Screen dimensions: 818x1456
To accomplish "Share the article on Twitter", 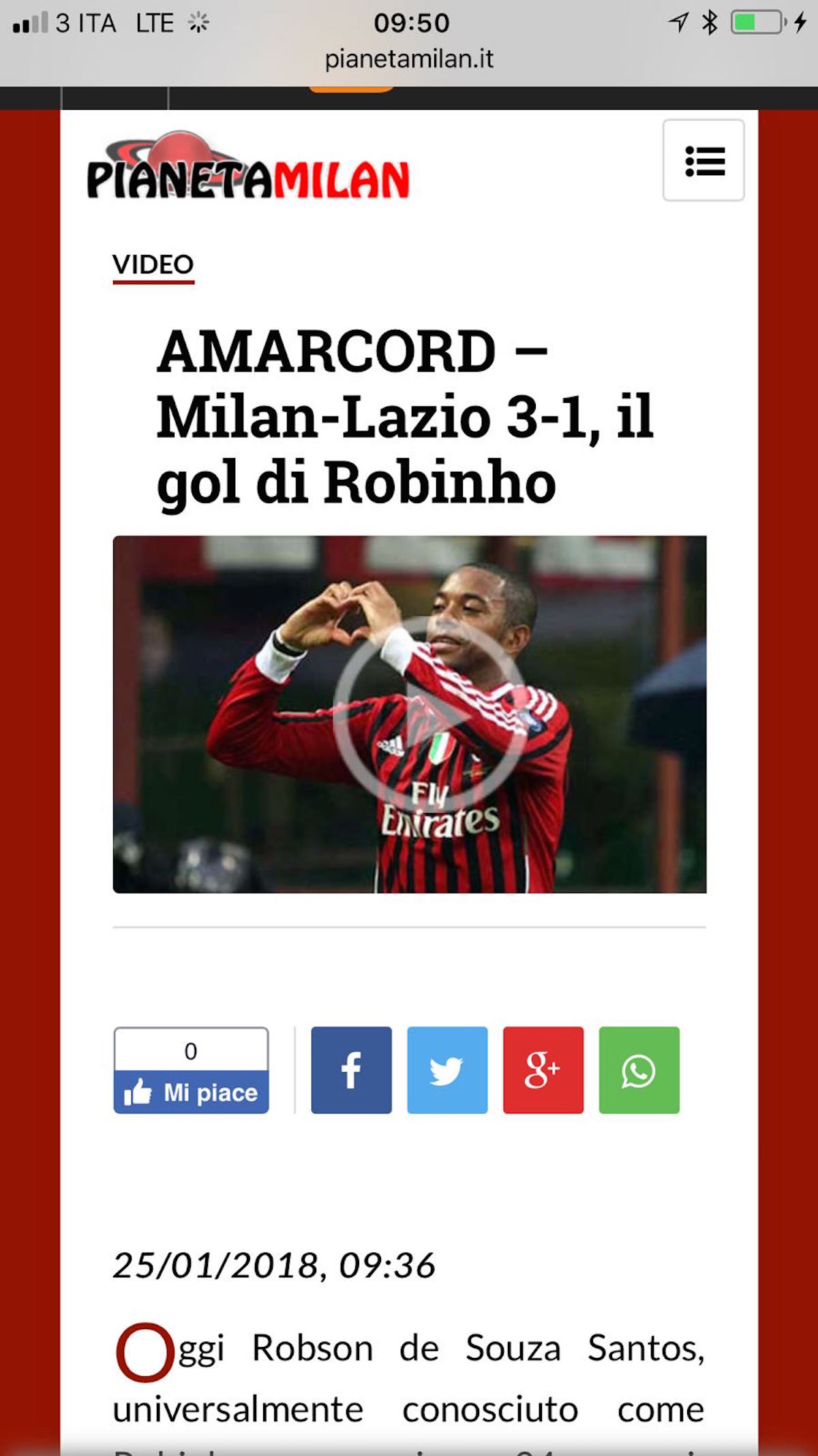I will [447, 1070].
